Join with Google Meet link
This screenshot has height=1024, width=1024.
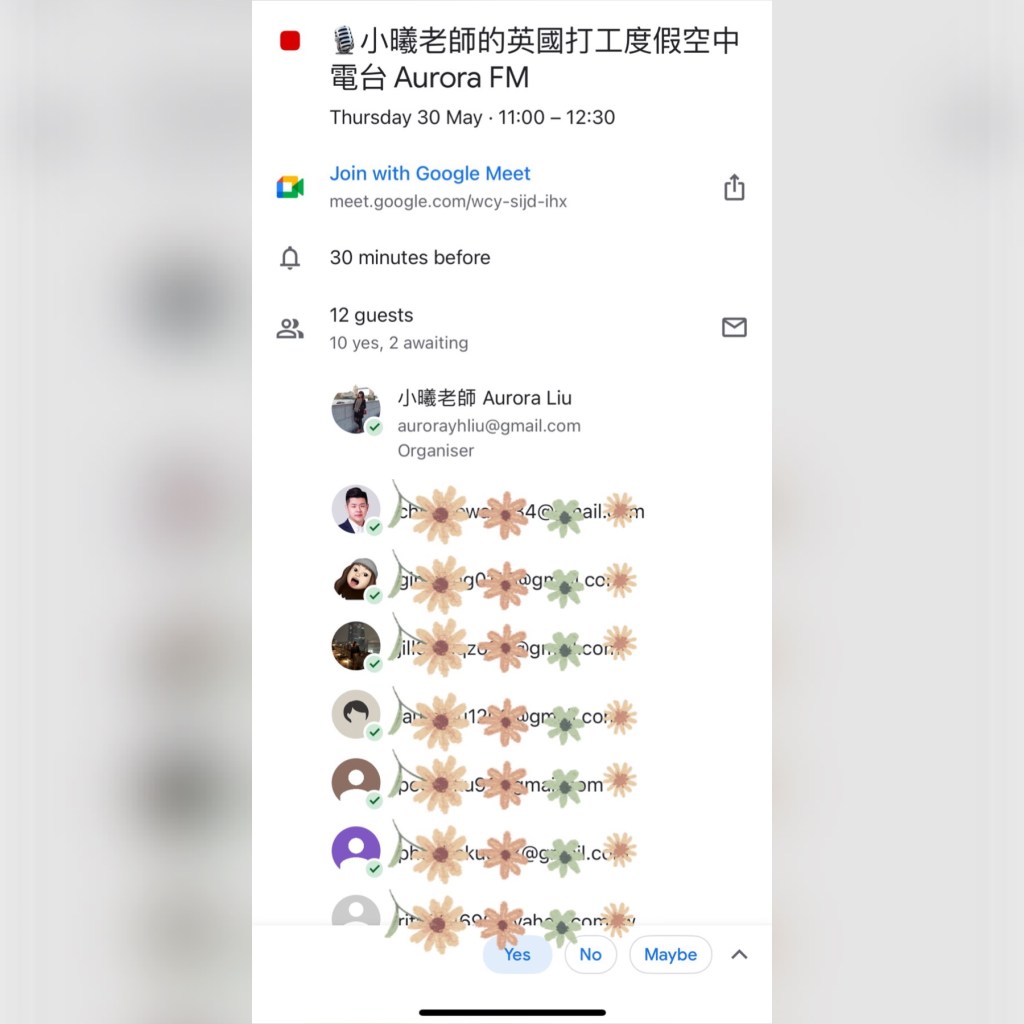(x=430, y=174)
